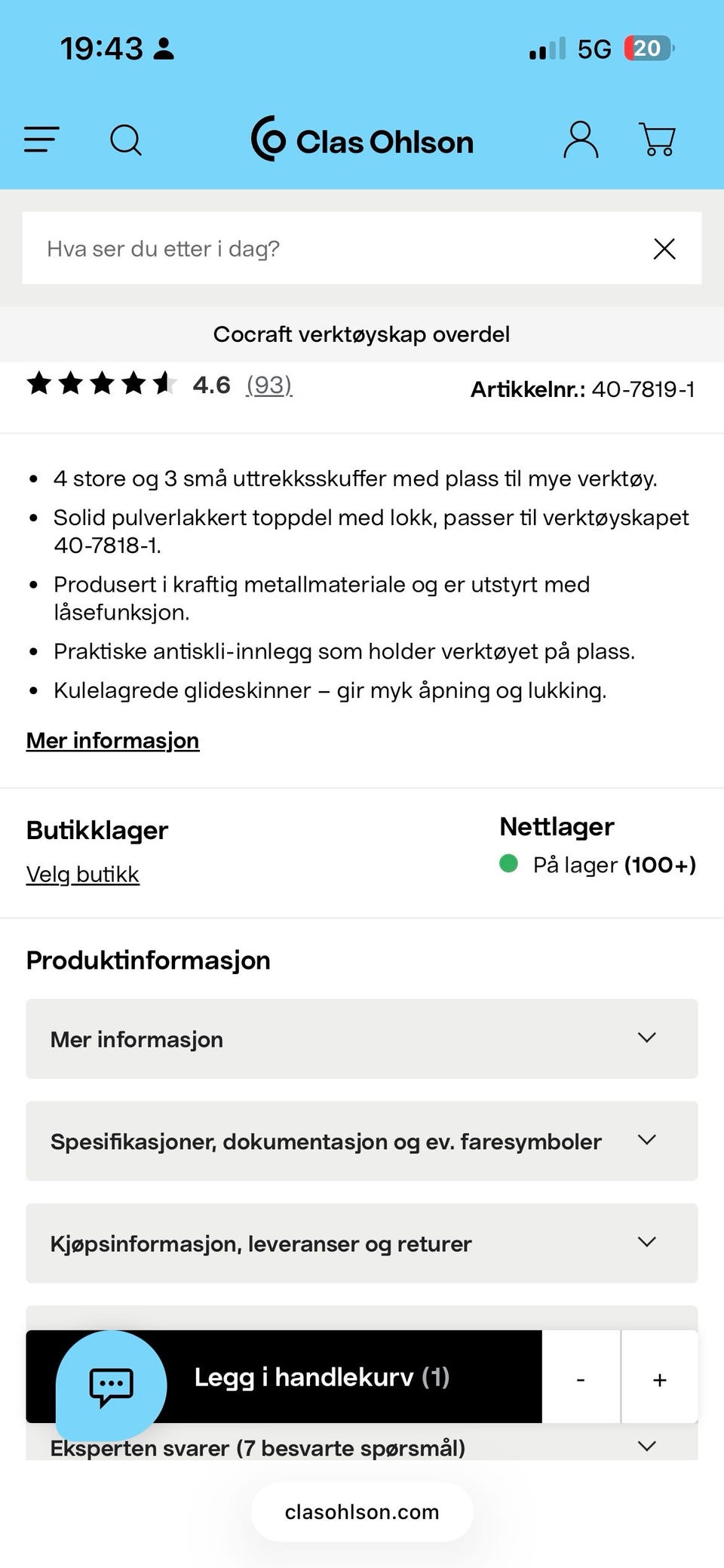Expand Spesifikasjoner, dokumentasjon og ev. faresymboler

point(362,1141)
